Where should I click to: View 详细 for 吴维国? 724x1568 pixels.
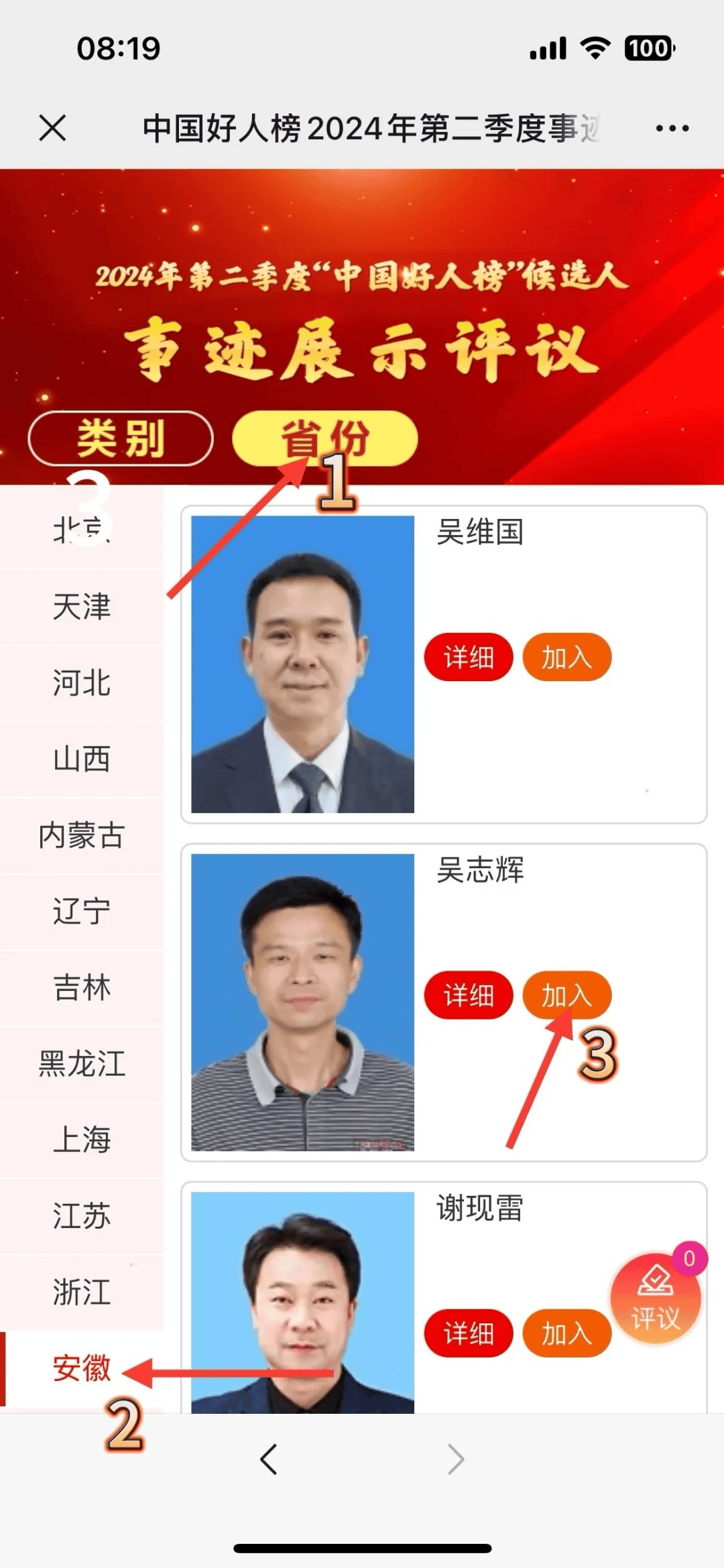point(468,657)
